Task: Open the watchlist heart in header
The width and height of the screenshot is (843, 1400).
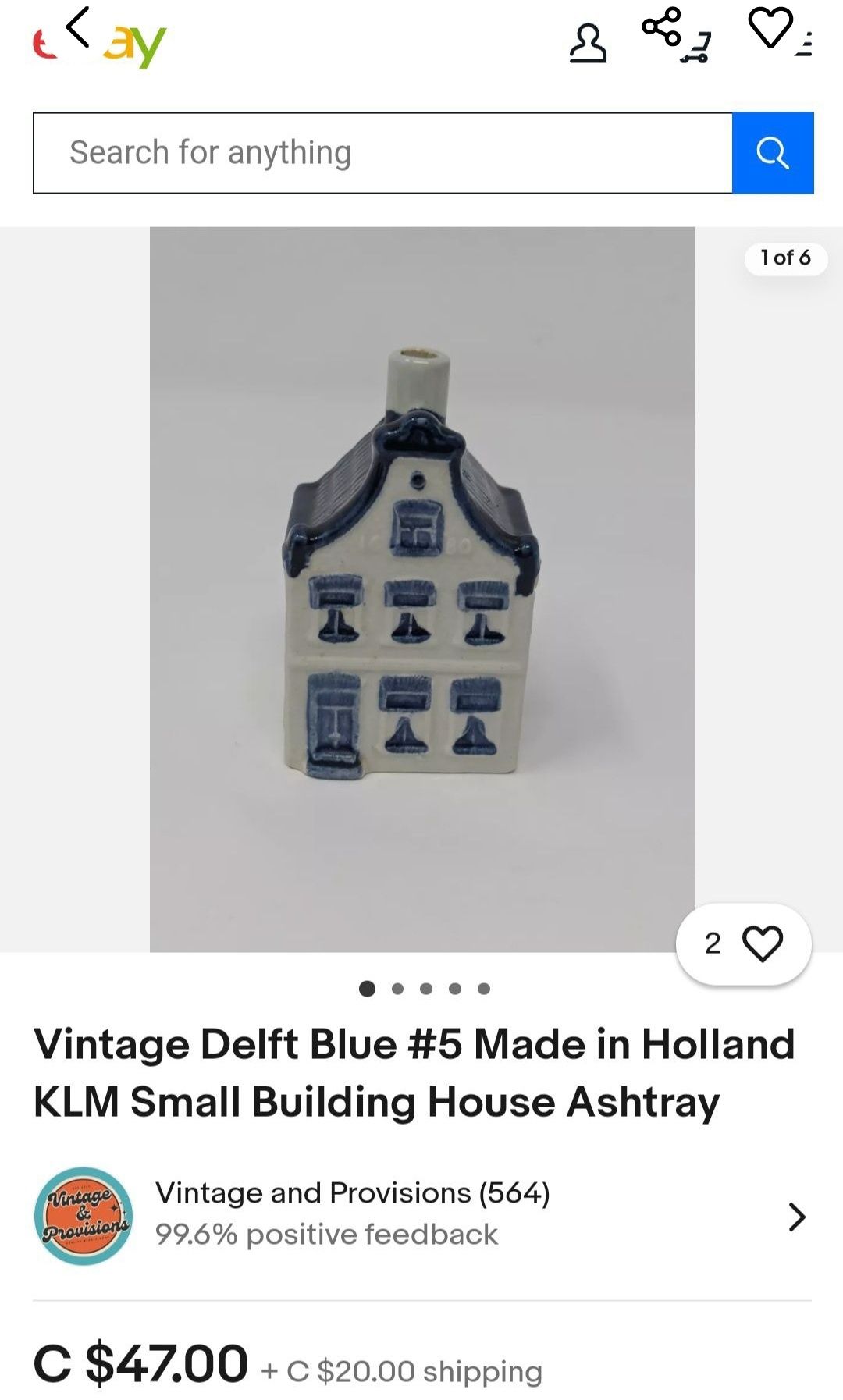Action: click(770, 27)
